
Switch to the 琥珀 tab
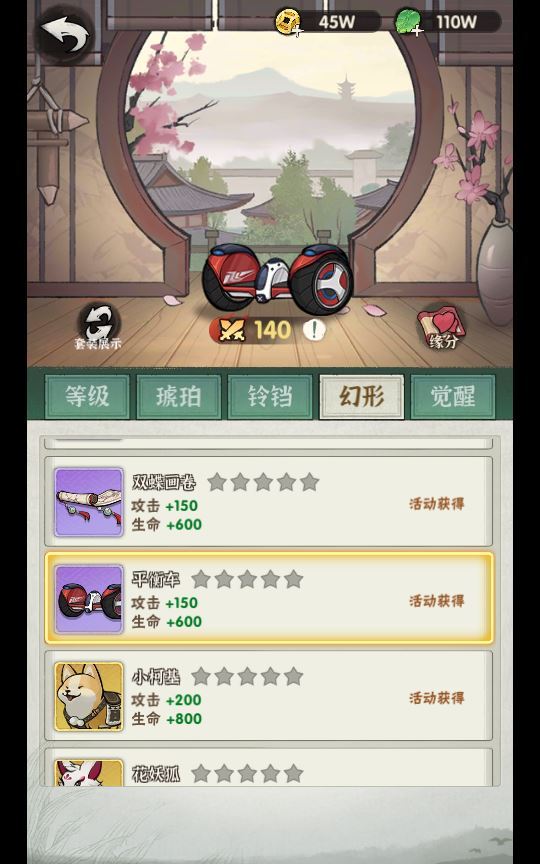tap(179, 397)
